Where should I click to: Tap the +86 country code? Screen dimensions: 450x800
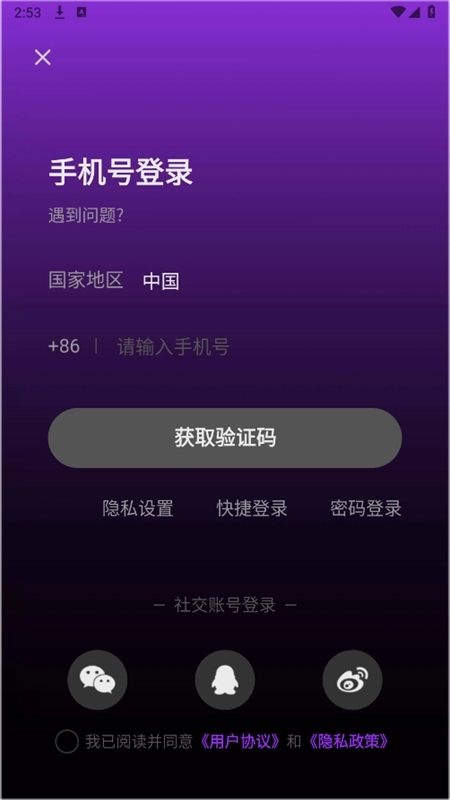(64, 346)
